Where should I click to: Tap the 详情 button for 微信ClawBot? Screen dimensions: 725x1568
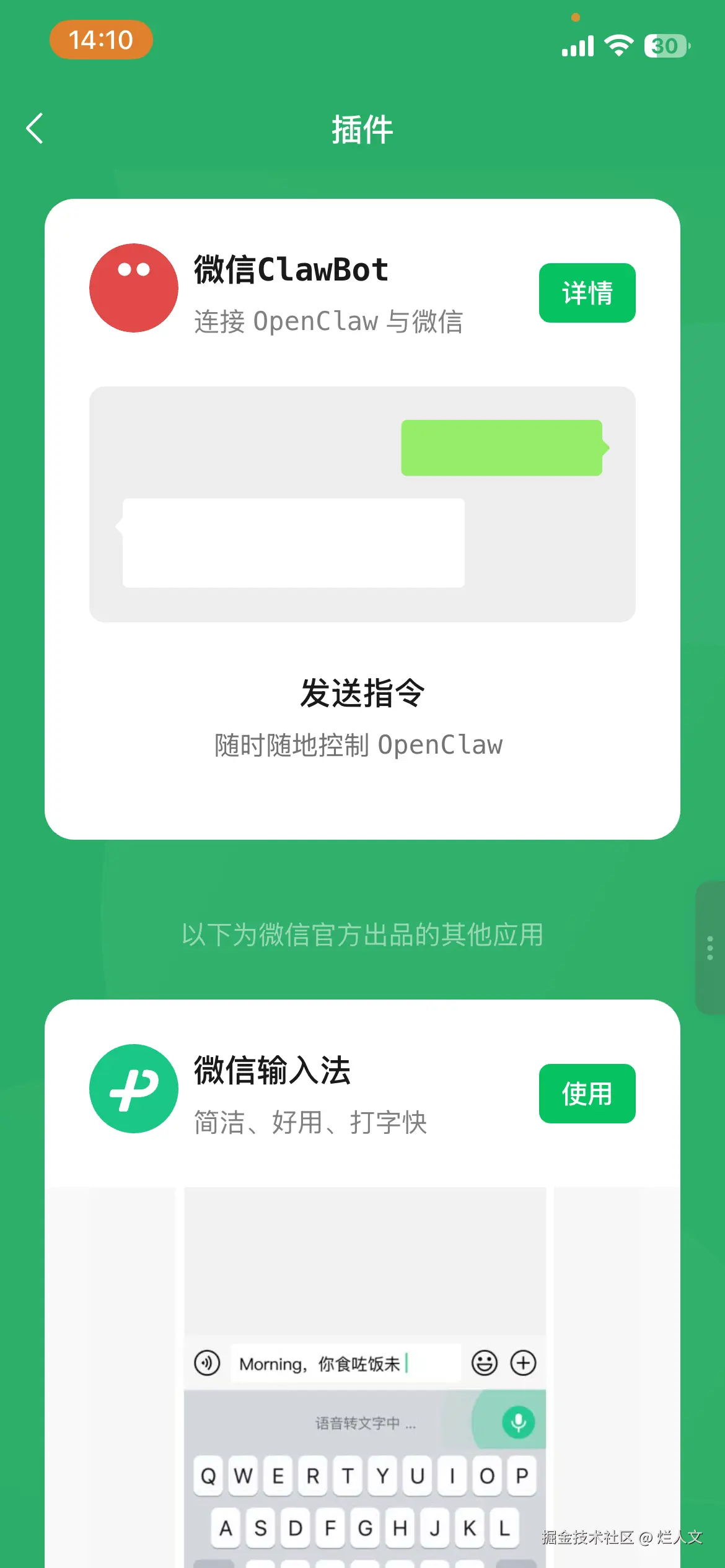[x=586, y=292]
